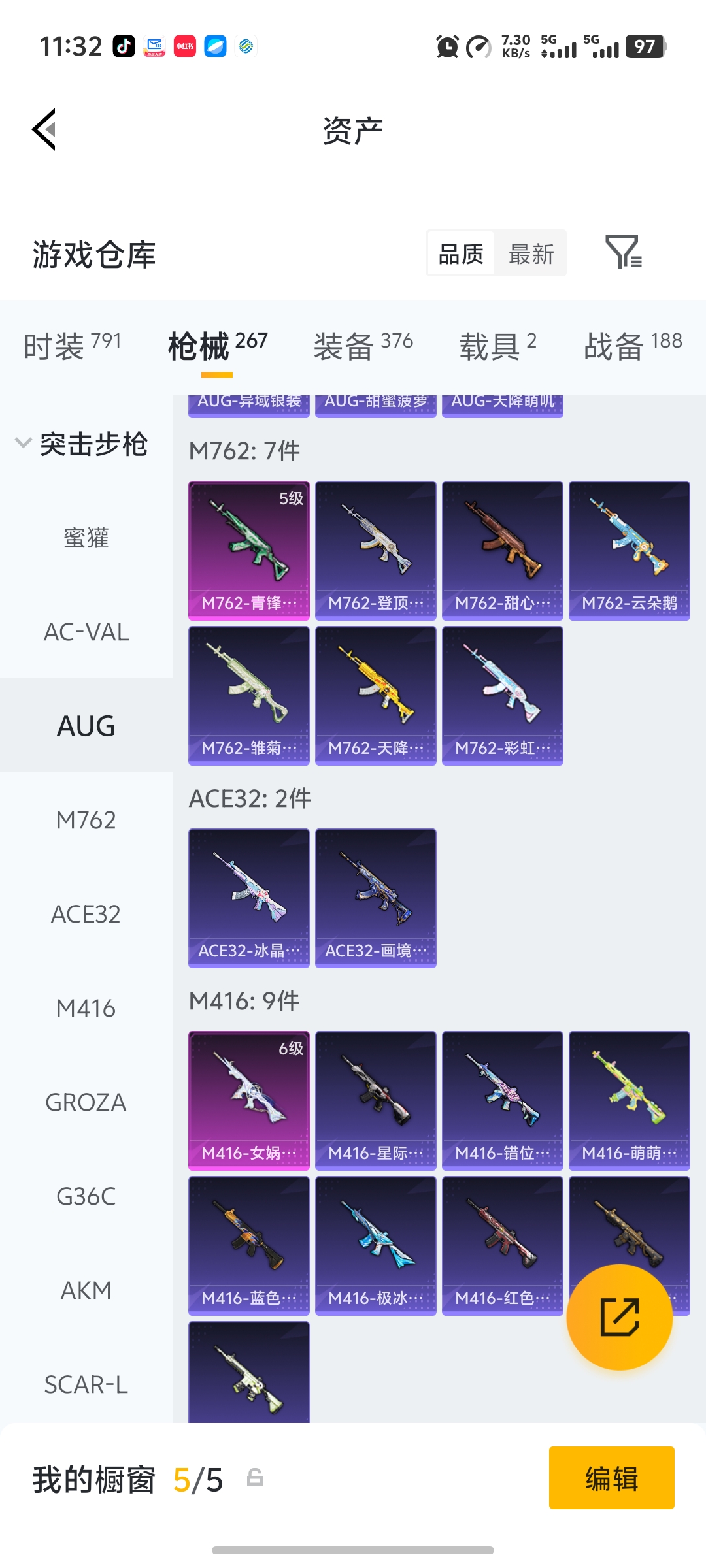Open the ACE32-冰晶 skin tile
This screenshot has height=1568, width=706.
249,898
